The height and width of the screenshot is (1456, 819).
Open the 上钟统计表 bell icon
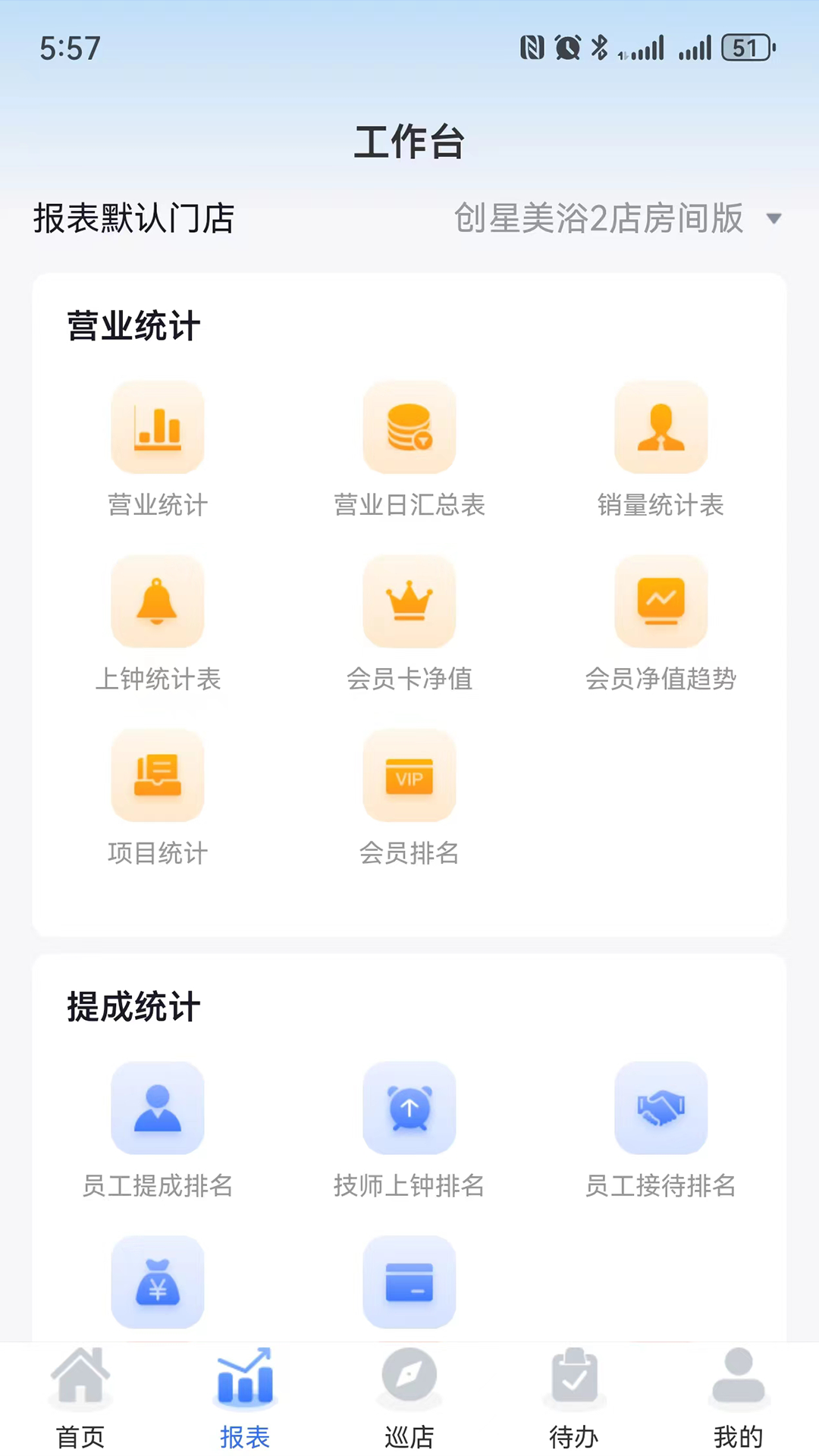point(157,601)
